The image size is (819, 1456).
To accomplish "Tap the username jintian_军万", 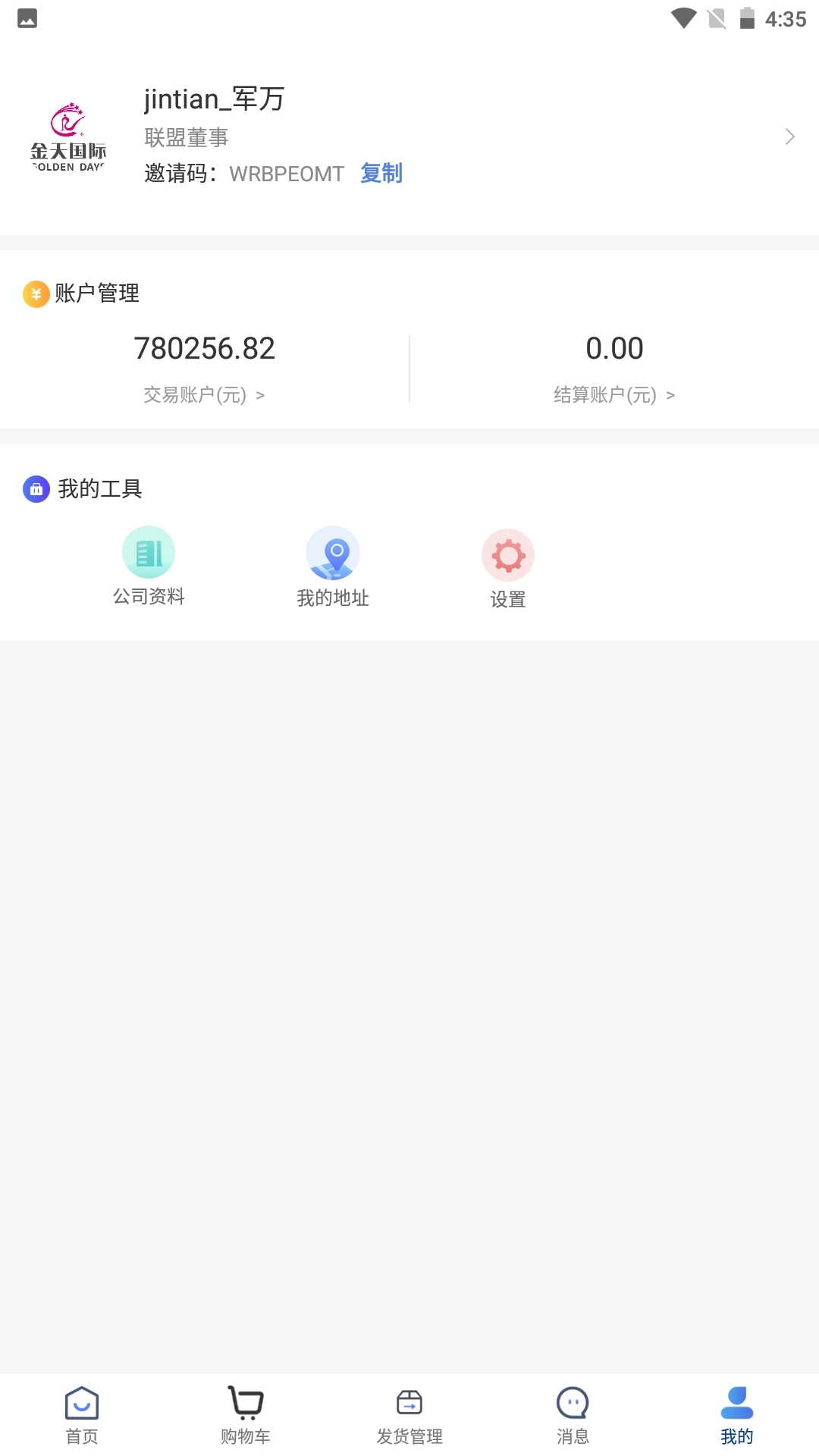I will point(213,99).
